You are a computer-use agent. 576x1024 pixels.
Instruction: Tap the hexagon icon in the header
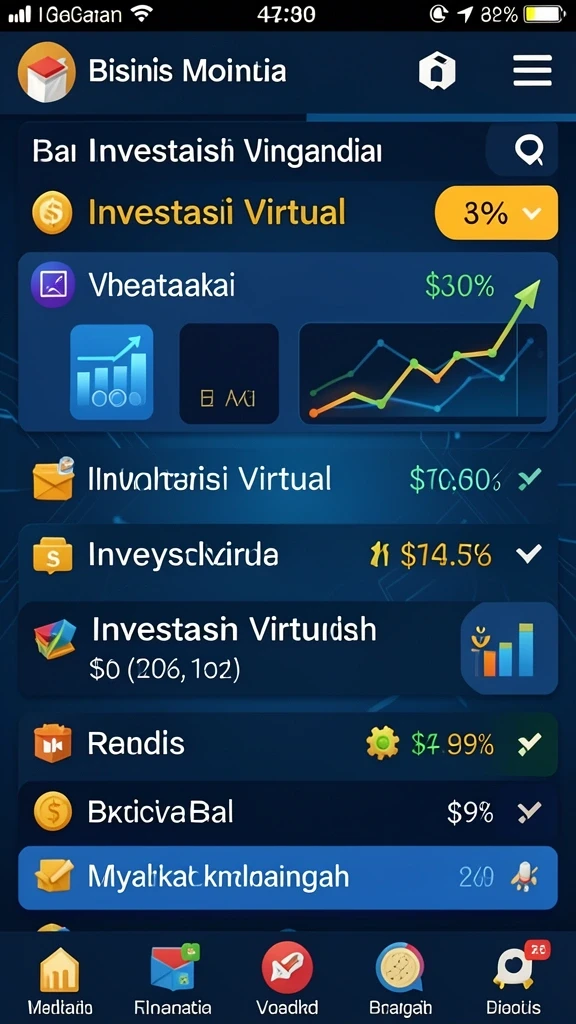coord(436,71)
